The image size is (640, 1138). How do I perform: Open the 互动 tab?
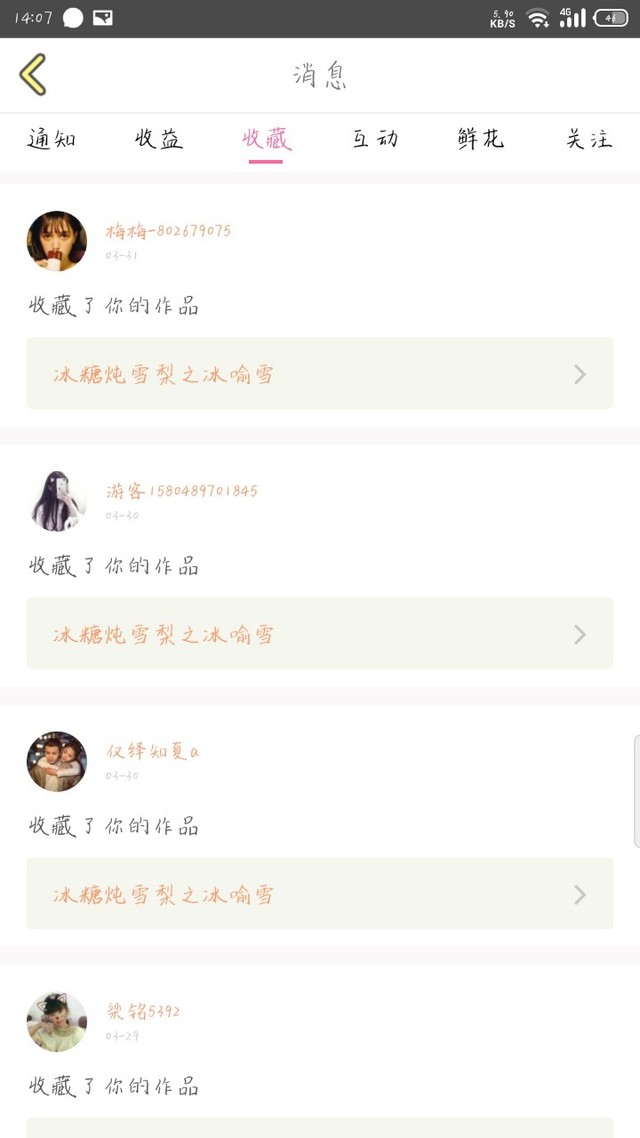click(375, 139)
